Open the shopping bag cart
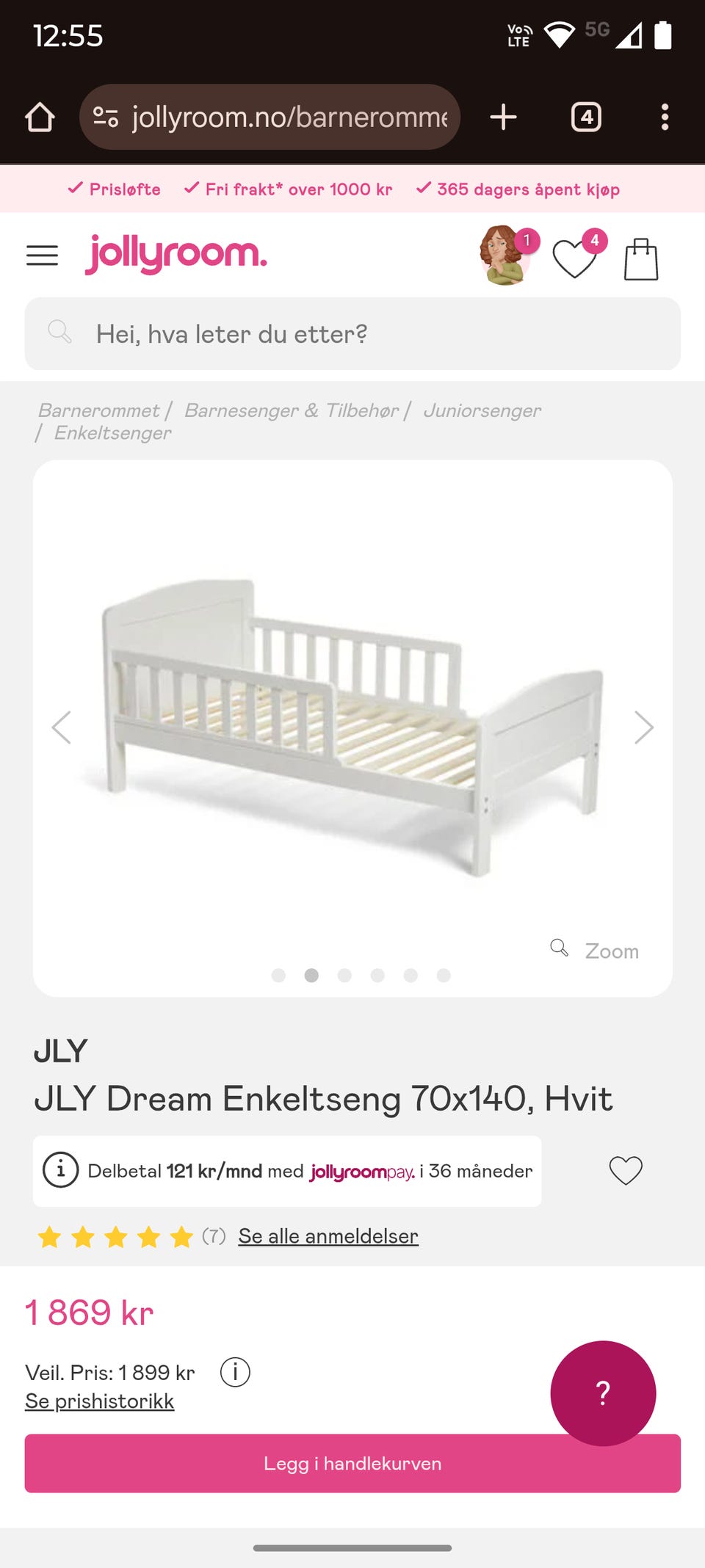 [x=640, y=259]
